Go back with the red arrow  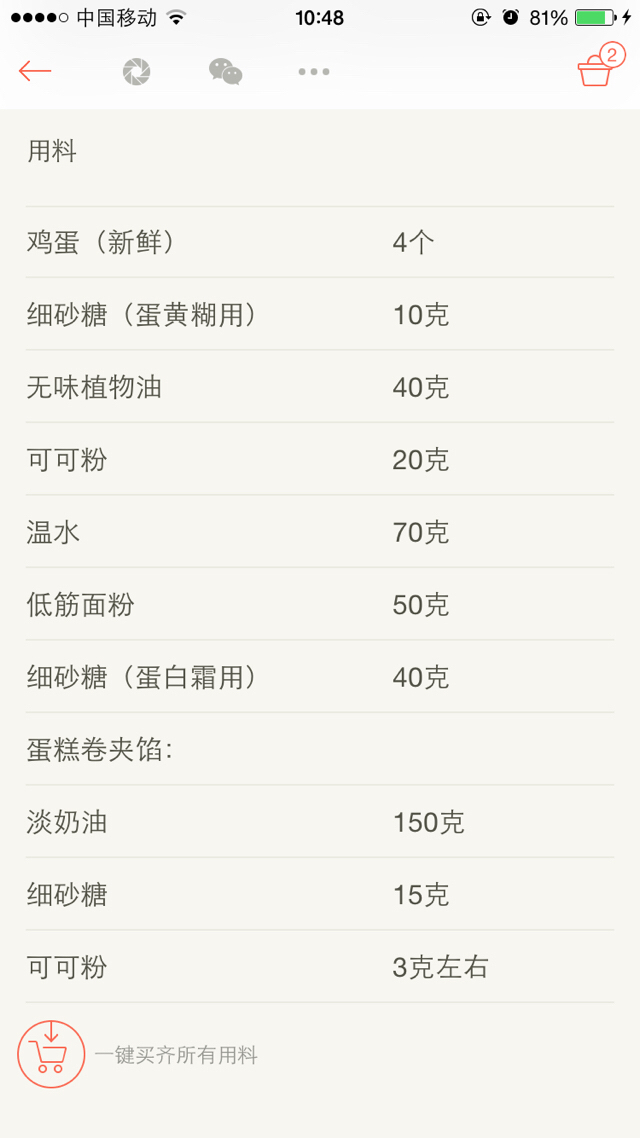[x=35, y=71]
